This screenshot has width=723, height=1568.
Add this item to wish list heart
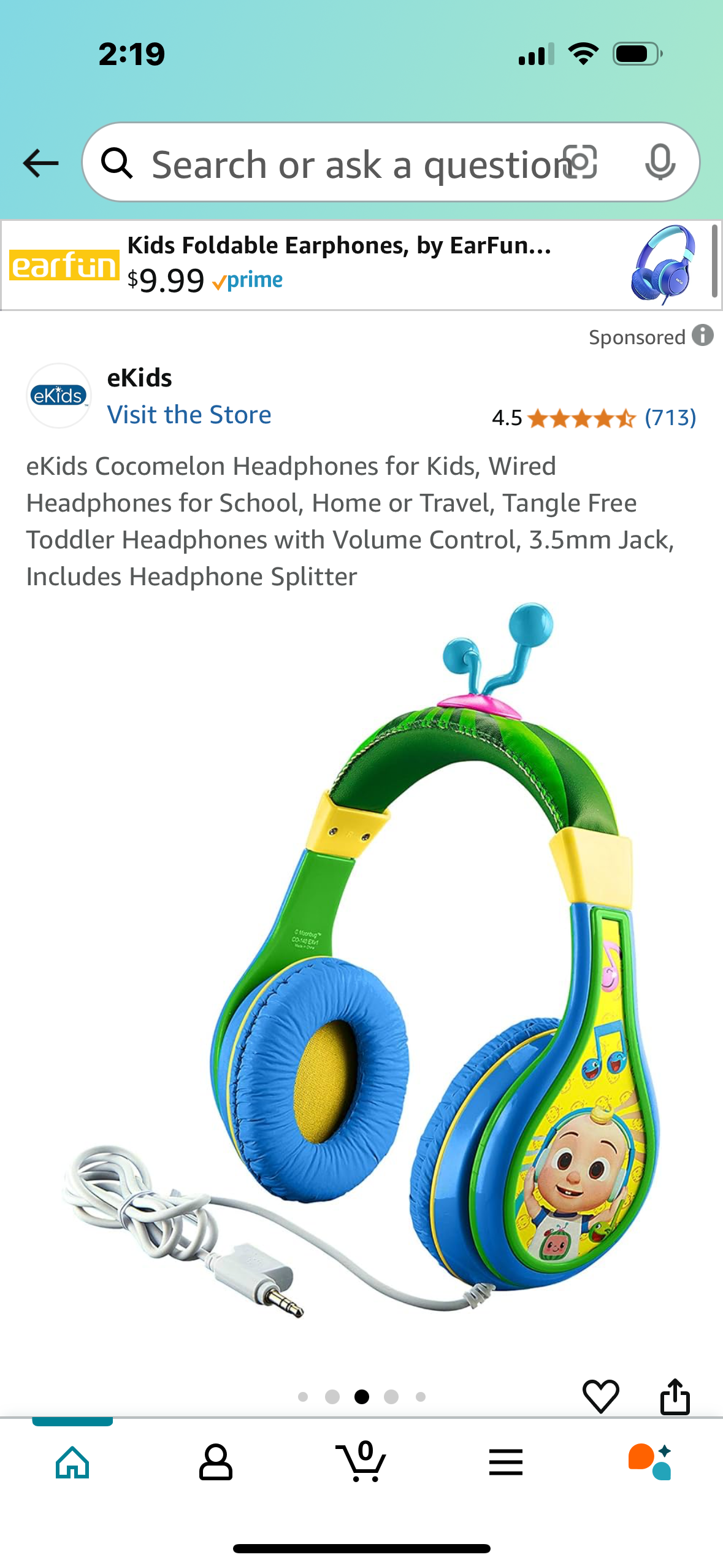click(600, 1396)
